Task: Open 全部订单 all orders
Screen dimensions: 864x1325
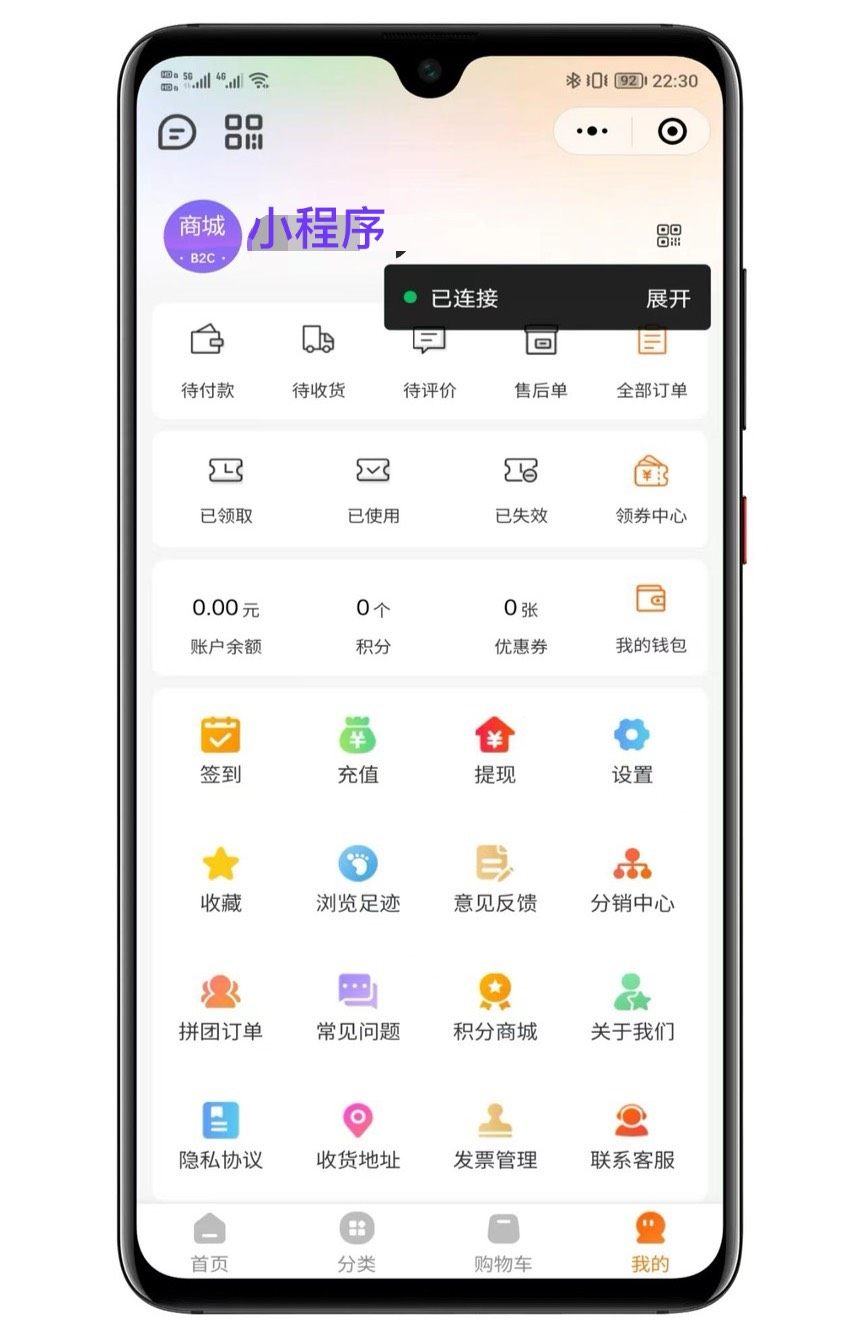Action: [651, 362]
